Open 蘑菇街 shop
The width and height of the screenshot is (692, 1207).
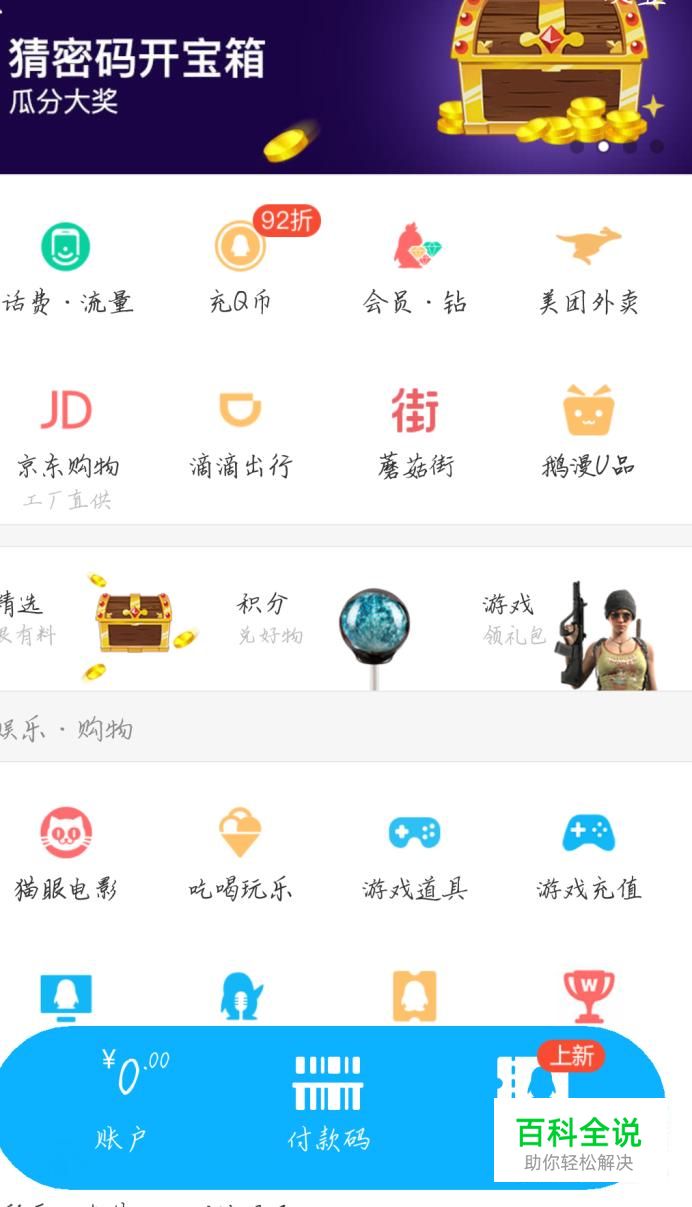tap(415, 432)
